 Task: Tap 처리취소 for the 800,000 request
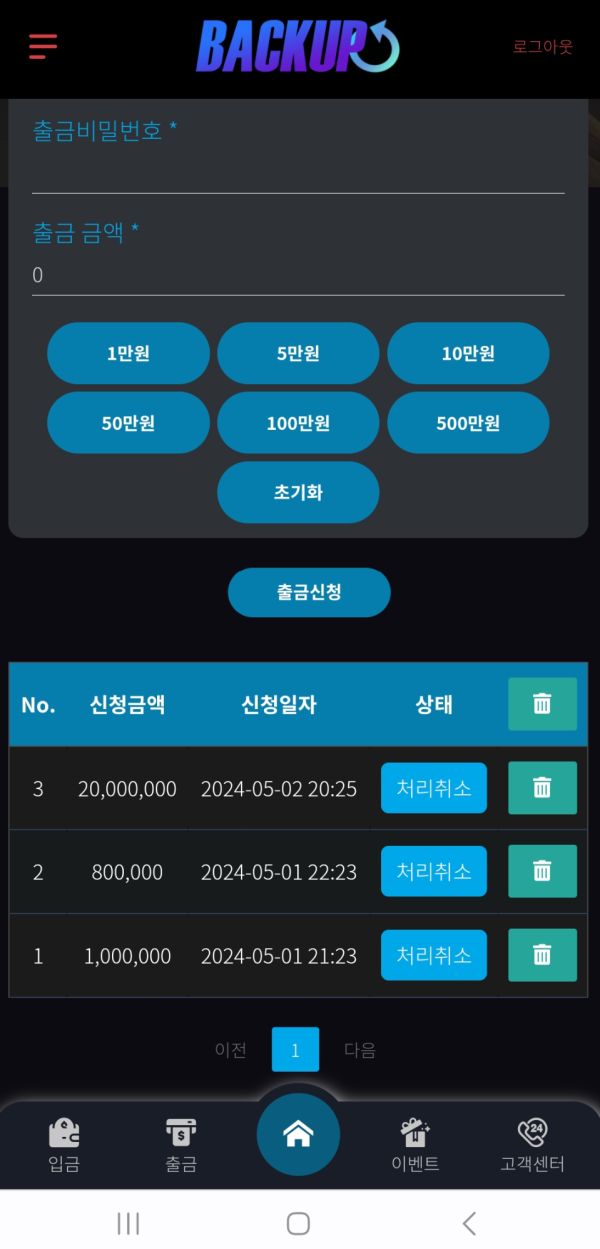433,871
